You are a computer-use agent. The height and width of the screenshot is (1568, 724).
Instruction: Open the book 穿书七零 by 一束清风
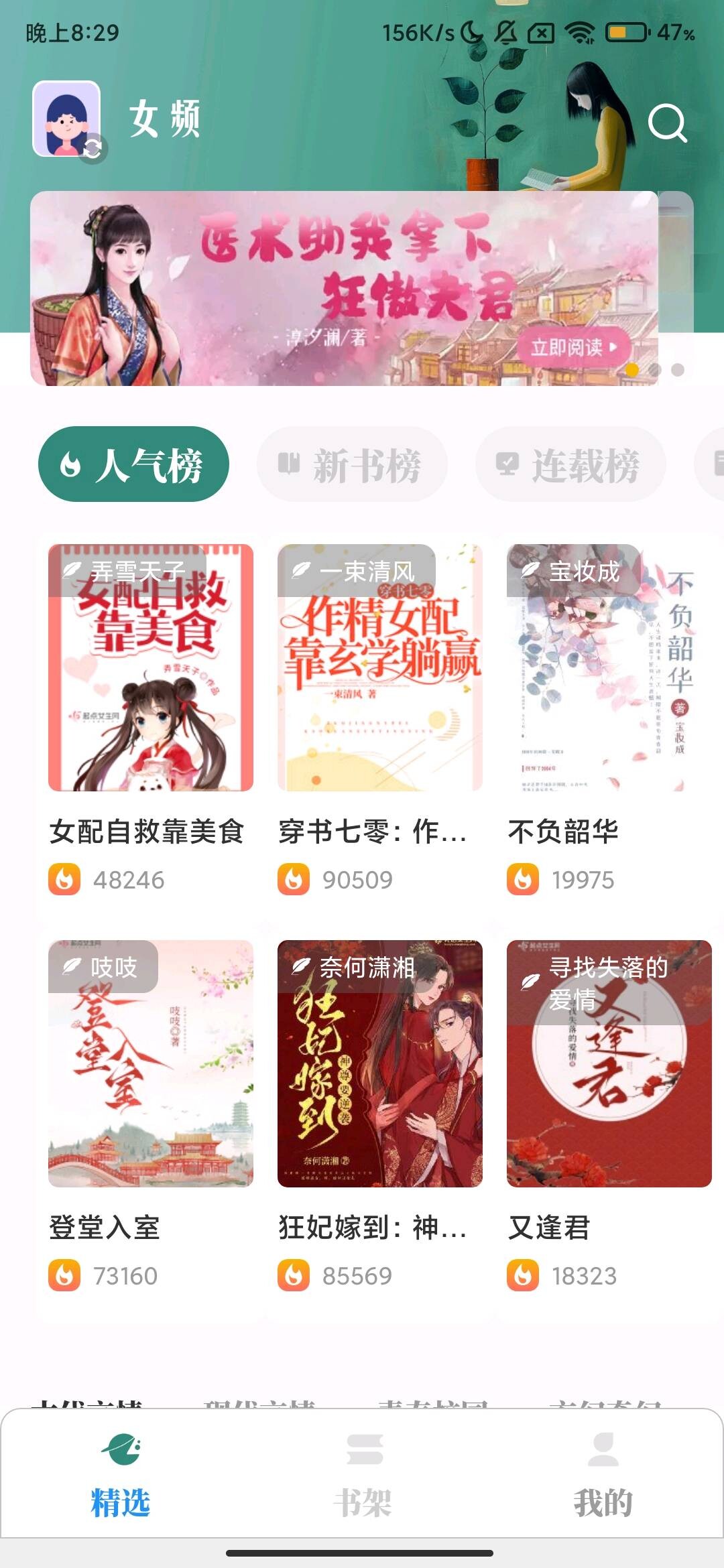(380, 667)
